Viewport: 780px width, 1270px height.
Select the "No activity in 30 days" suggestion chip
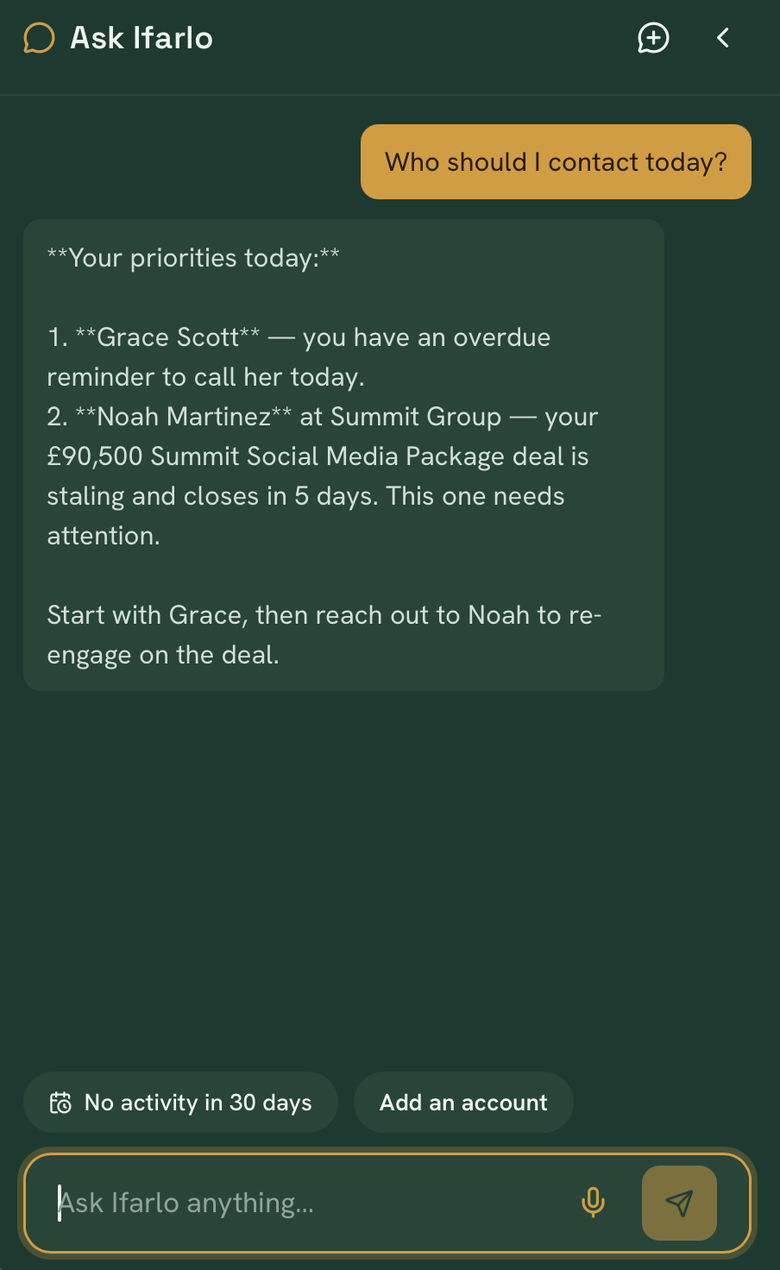click(181, 1102)
